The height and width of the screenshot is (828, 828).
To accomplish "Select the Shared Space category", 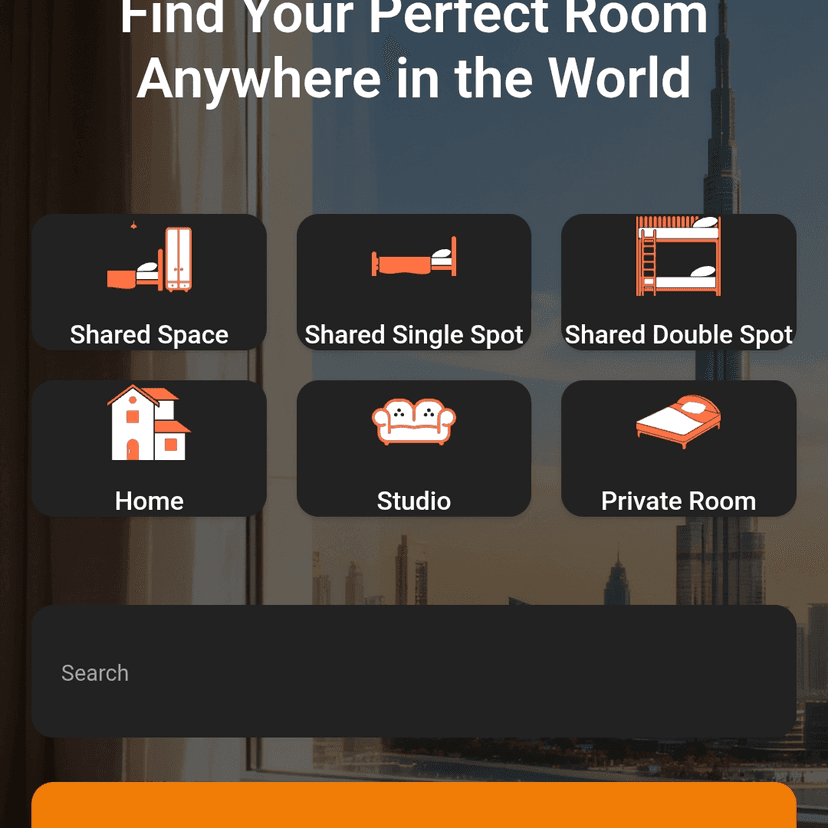I will point(149,282).
